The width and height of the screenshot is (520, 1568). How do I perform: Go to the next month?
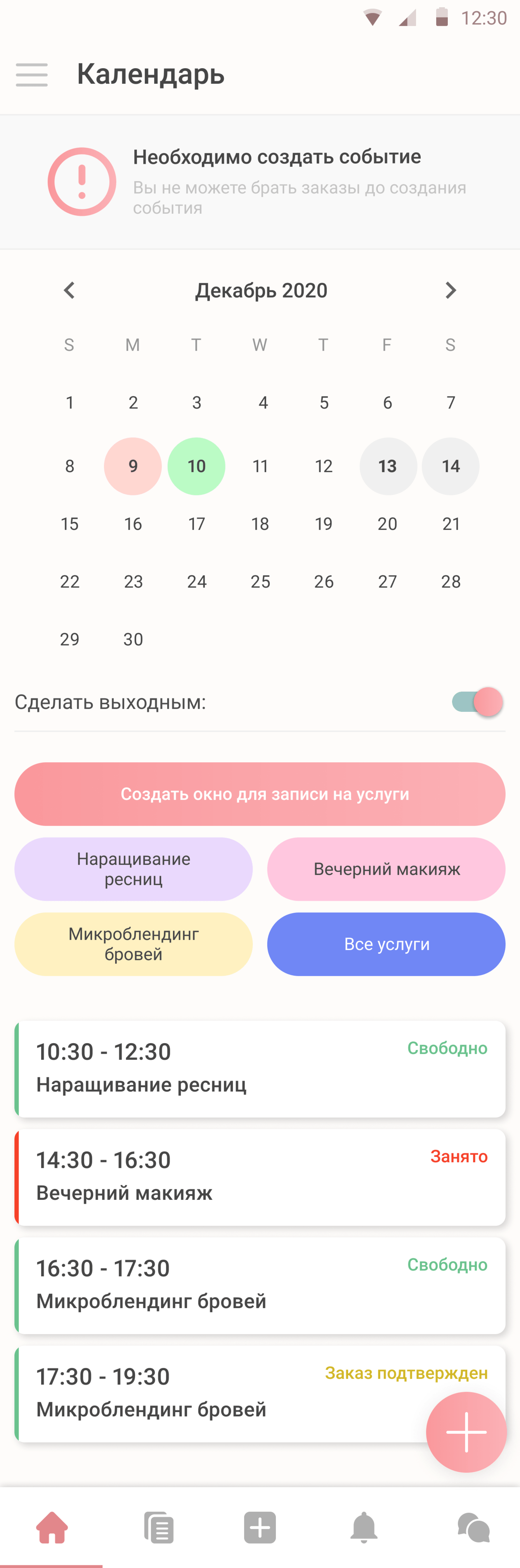click(450, 290)
